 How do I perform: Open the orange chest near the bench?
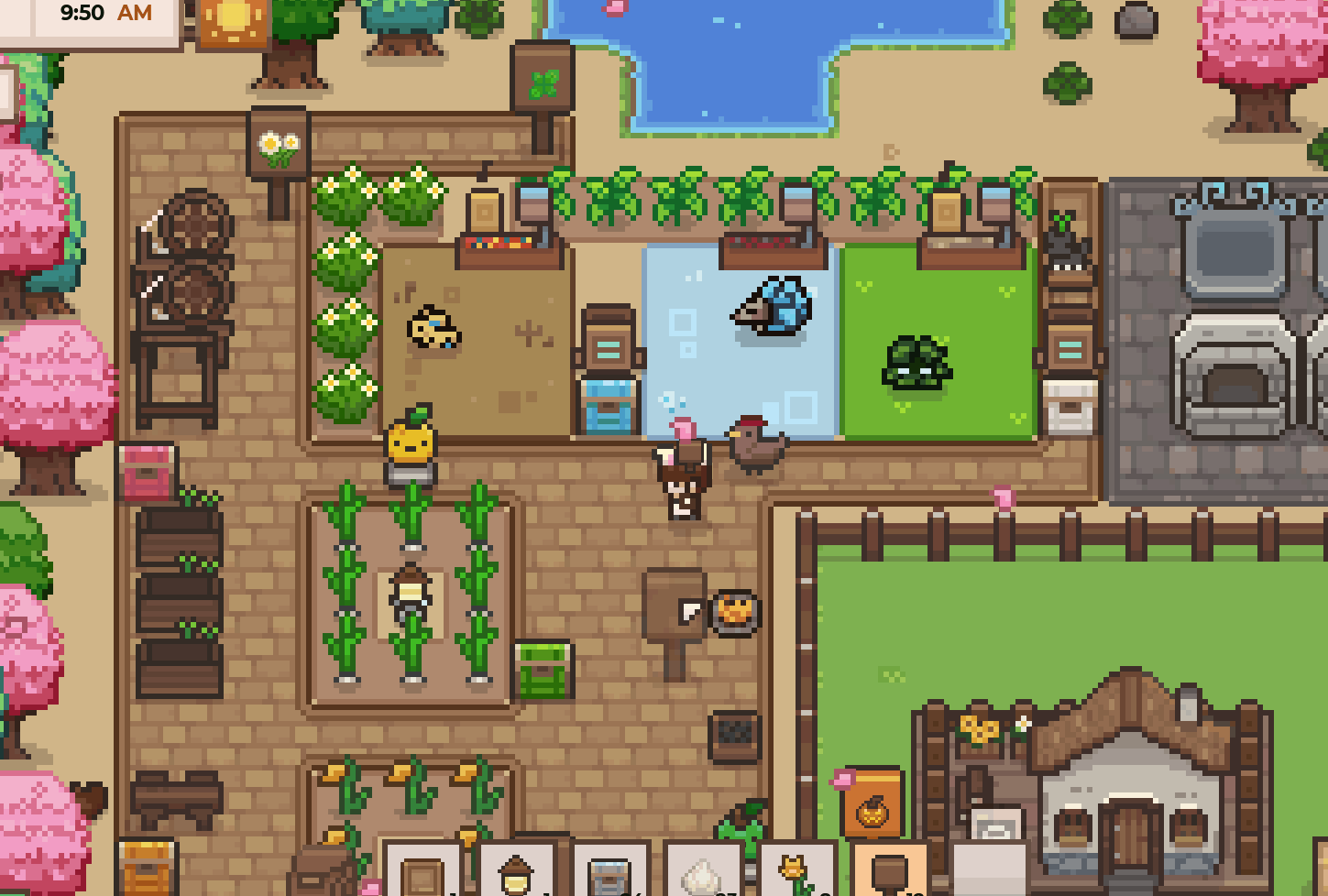(x=147, y=866)
